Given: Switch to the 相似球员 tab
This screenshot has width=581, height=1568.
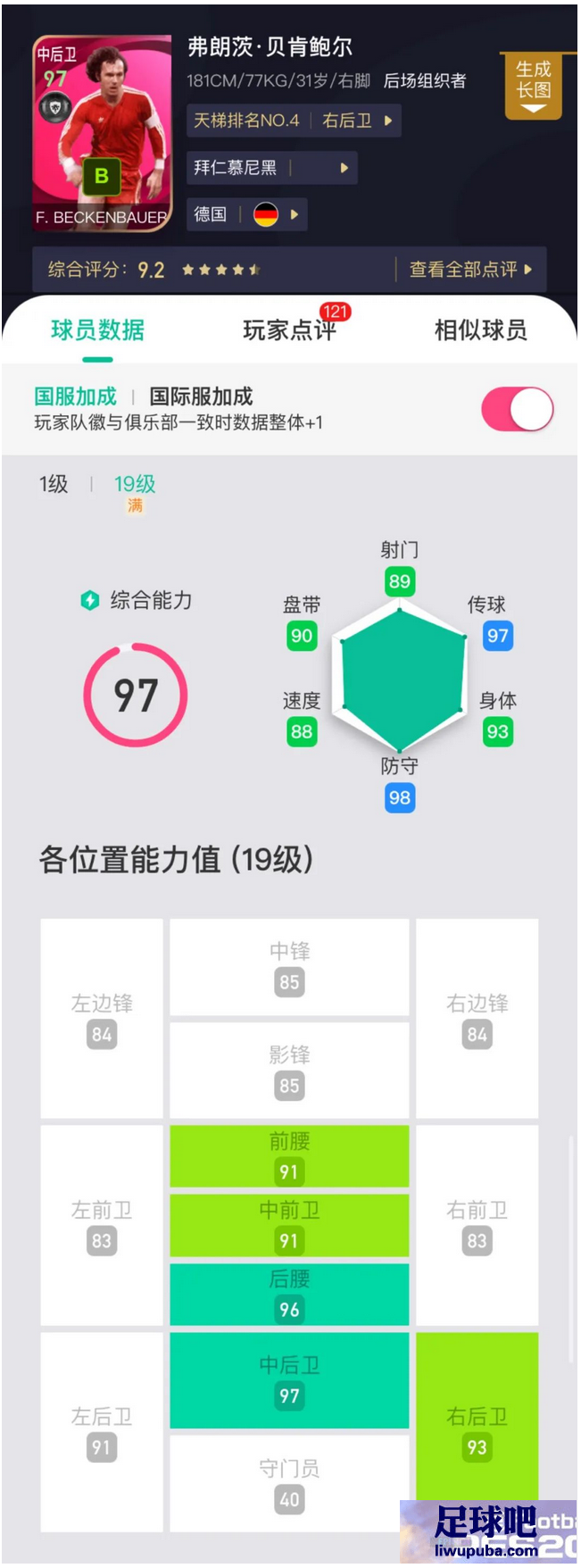Looking at the screenshot, I should click(480, 330).
